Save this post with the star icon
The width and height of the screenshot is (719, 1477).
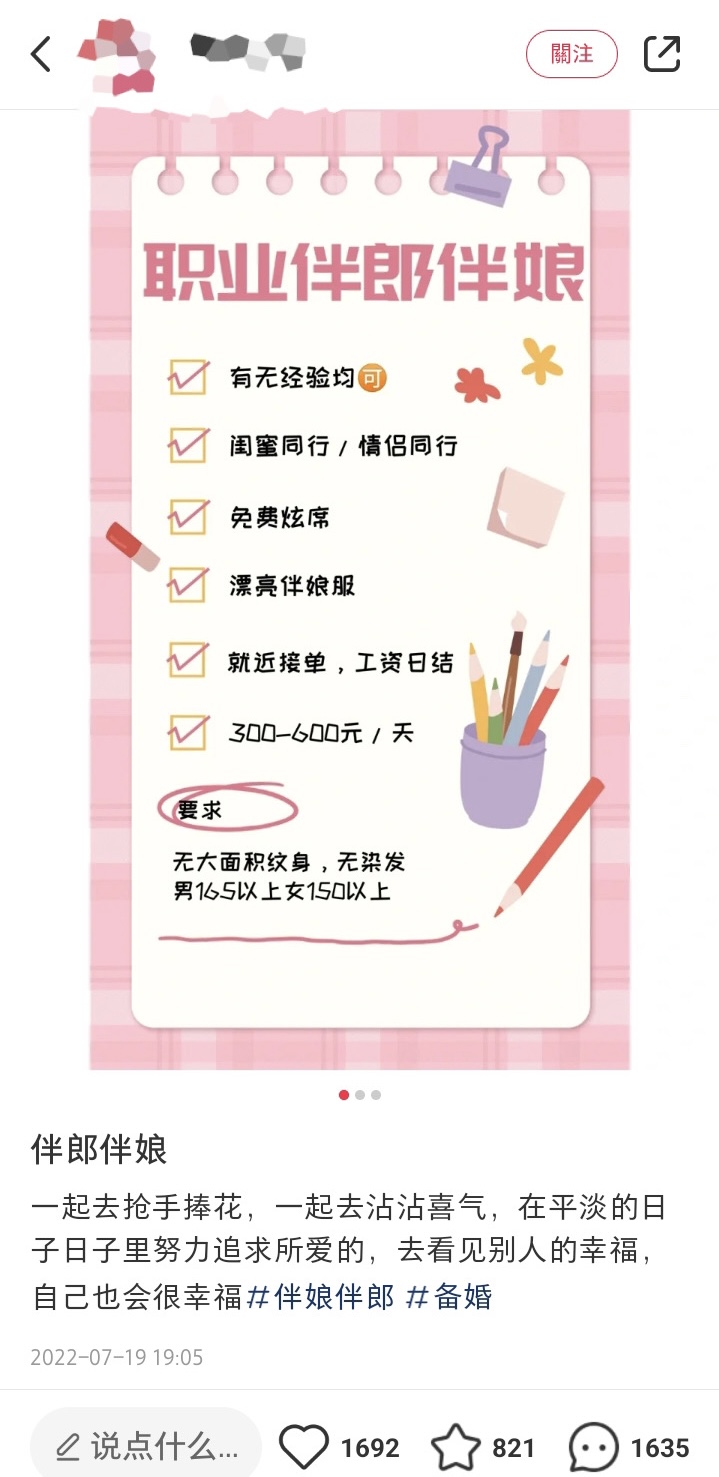(455, 1447)
